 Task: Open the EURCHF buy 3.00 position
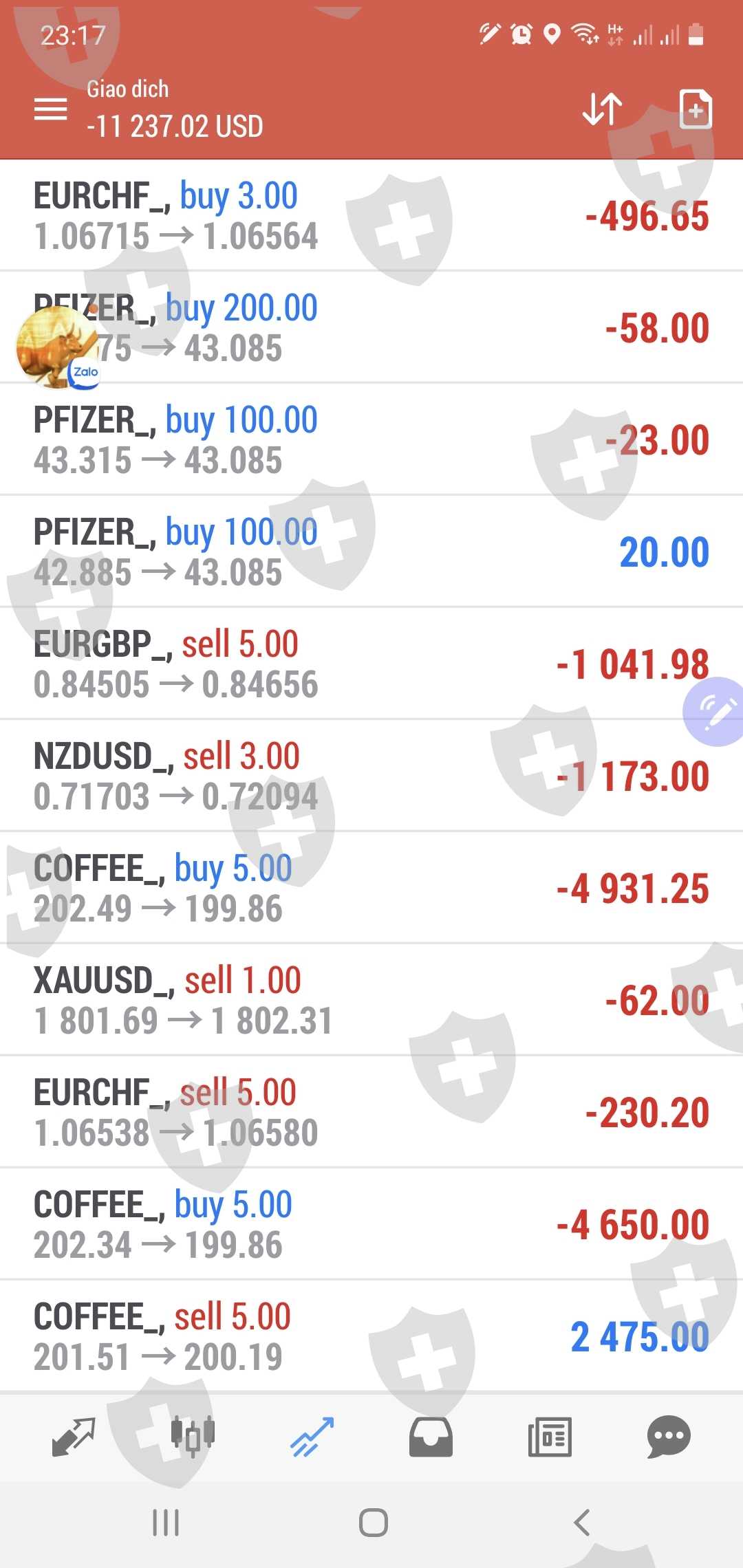371,216
